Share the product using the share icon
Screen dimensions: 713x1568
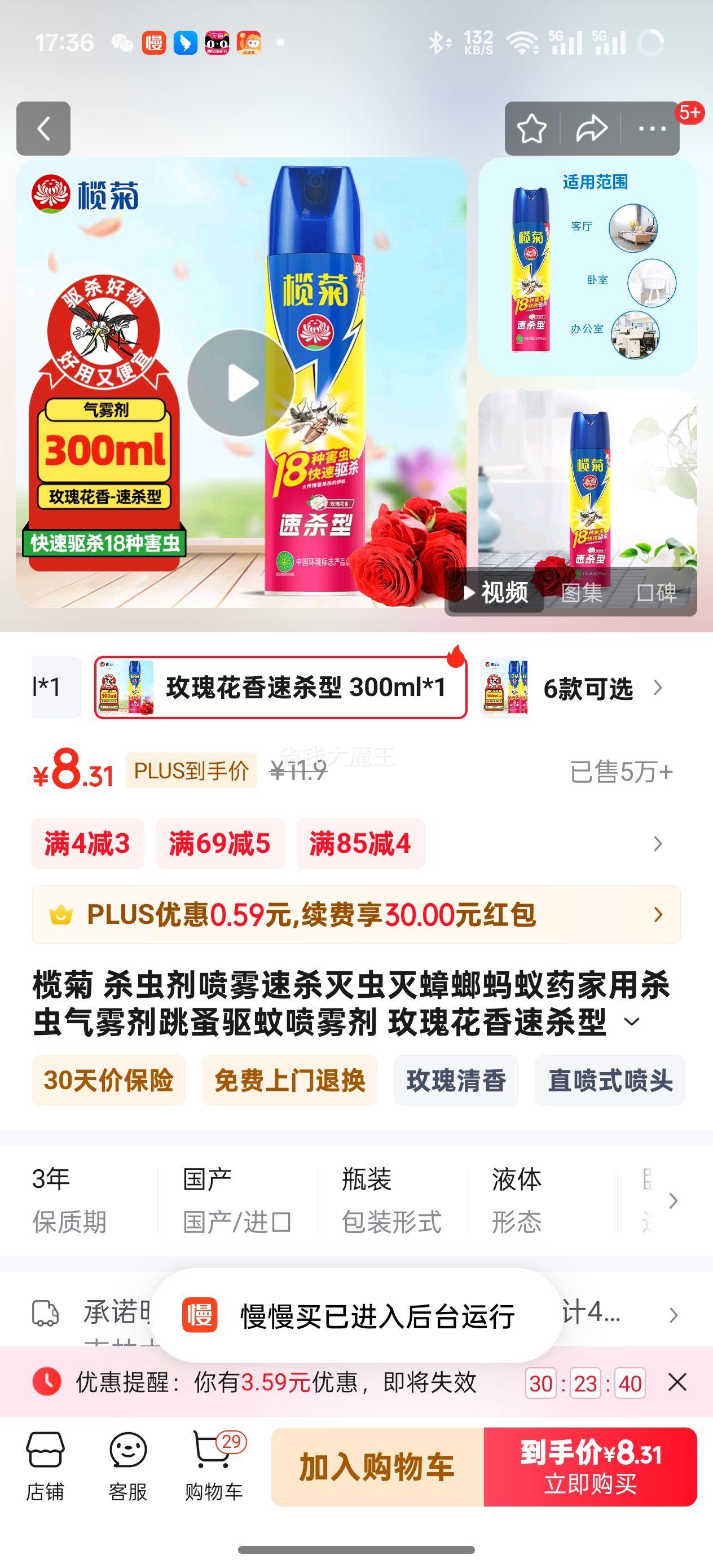pos(592,129)
